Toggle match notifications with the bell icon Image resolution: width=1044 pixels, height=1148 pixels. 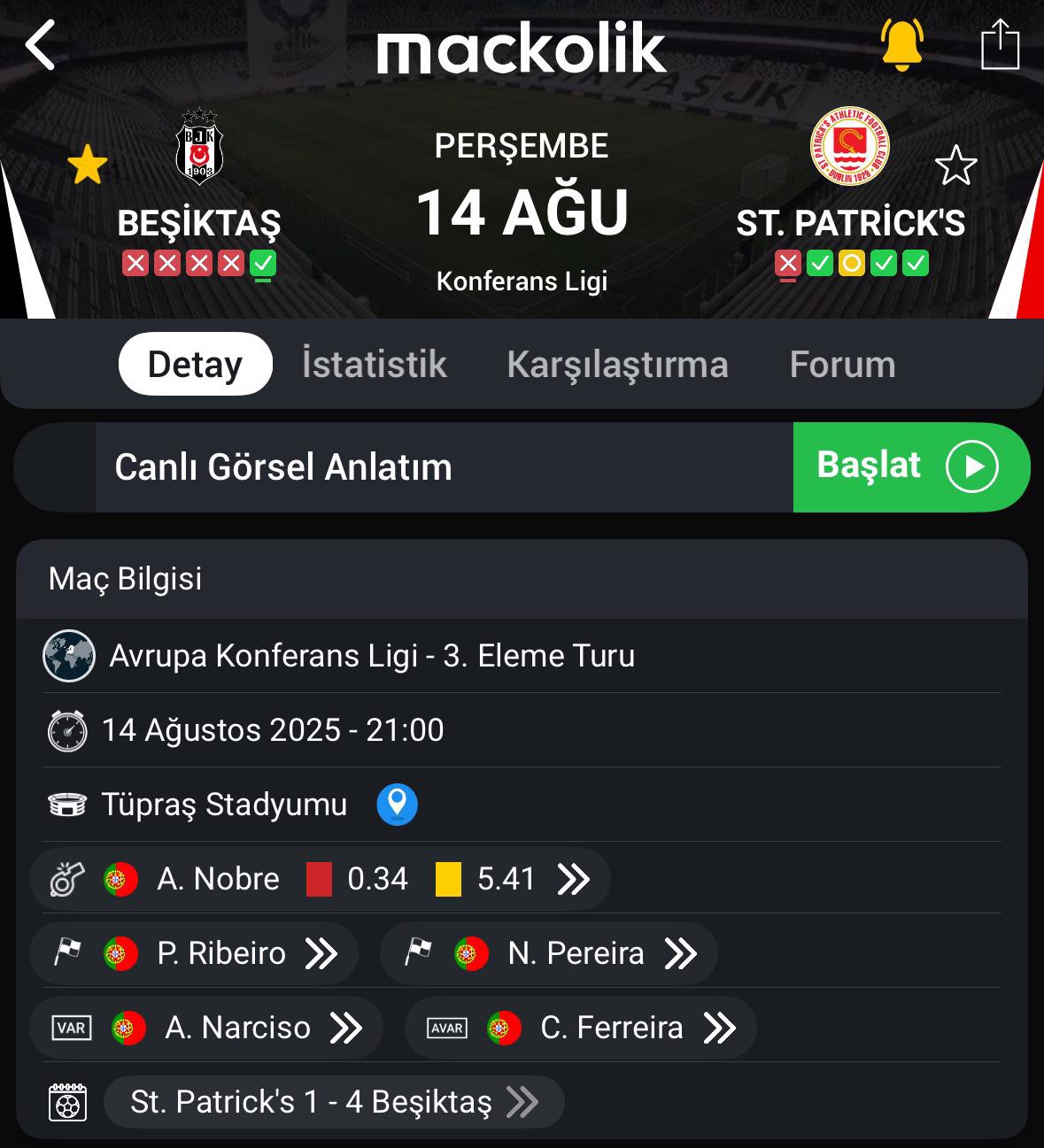coord(901,45)
